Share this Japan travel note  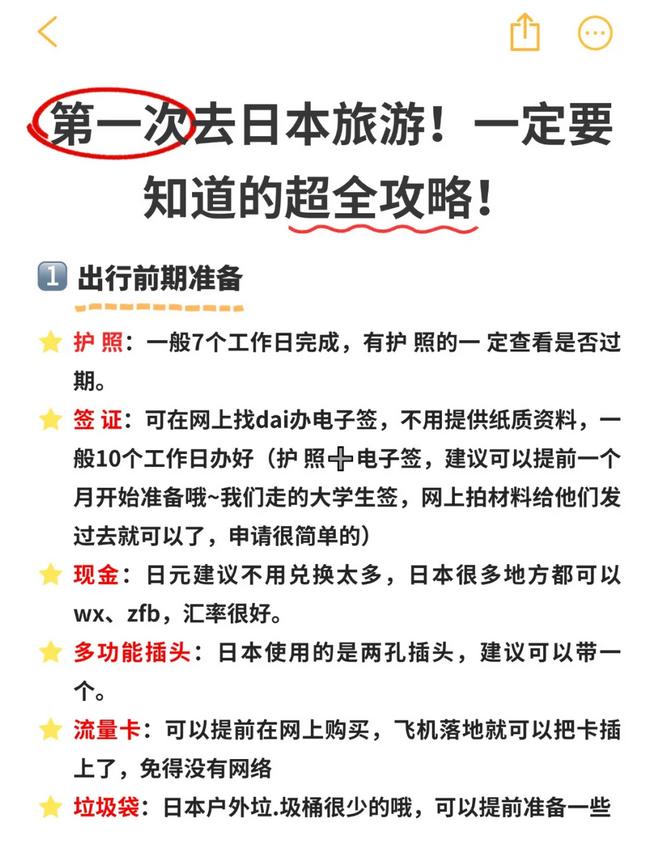[x=524, y=33]
